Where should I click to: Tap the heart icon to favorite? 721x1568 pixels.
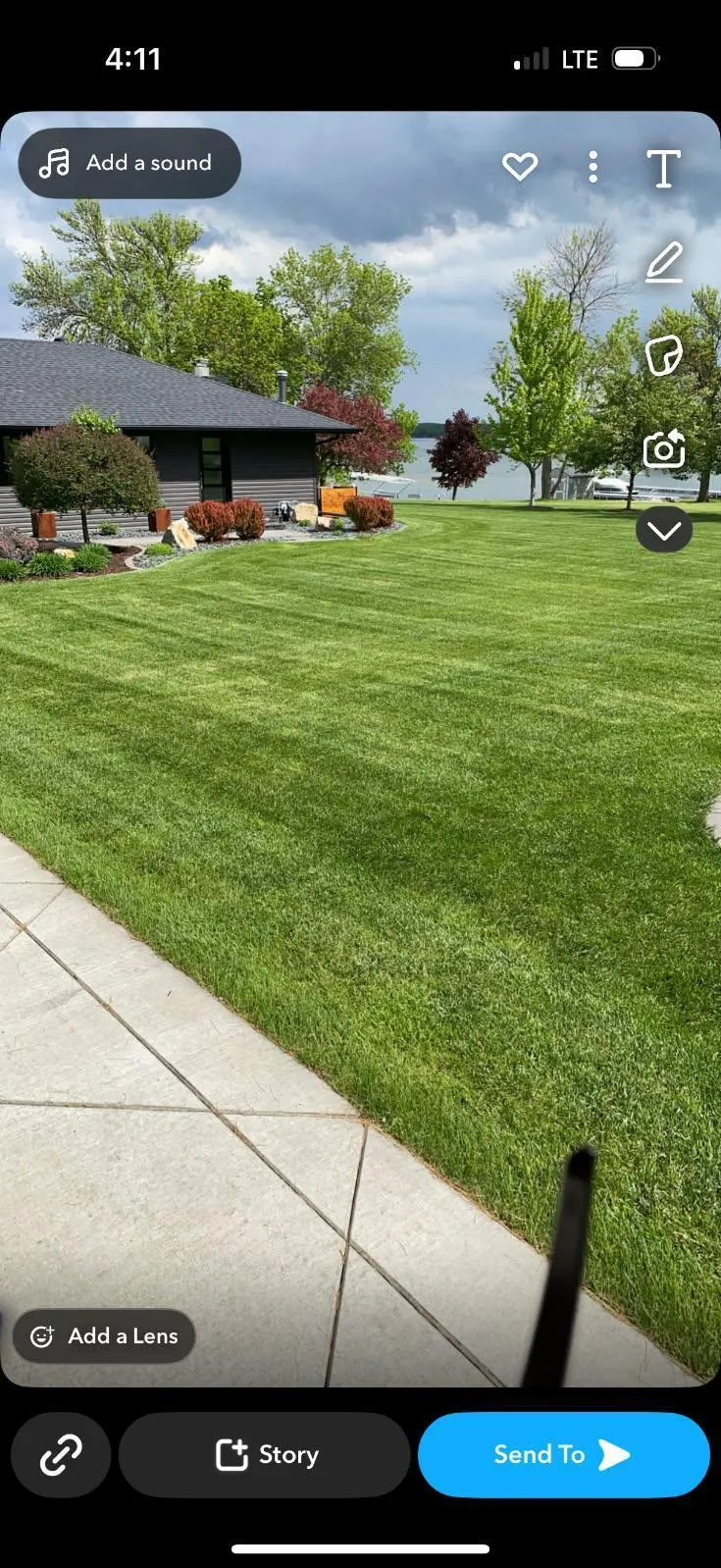[520, 167]
